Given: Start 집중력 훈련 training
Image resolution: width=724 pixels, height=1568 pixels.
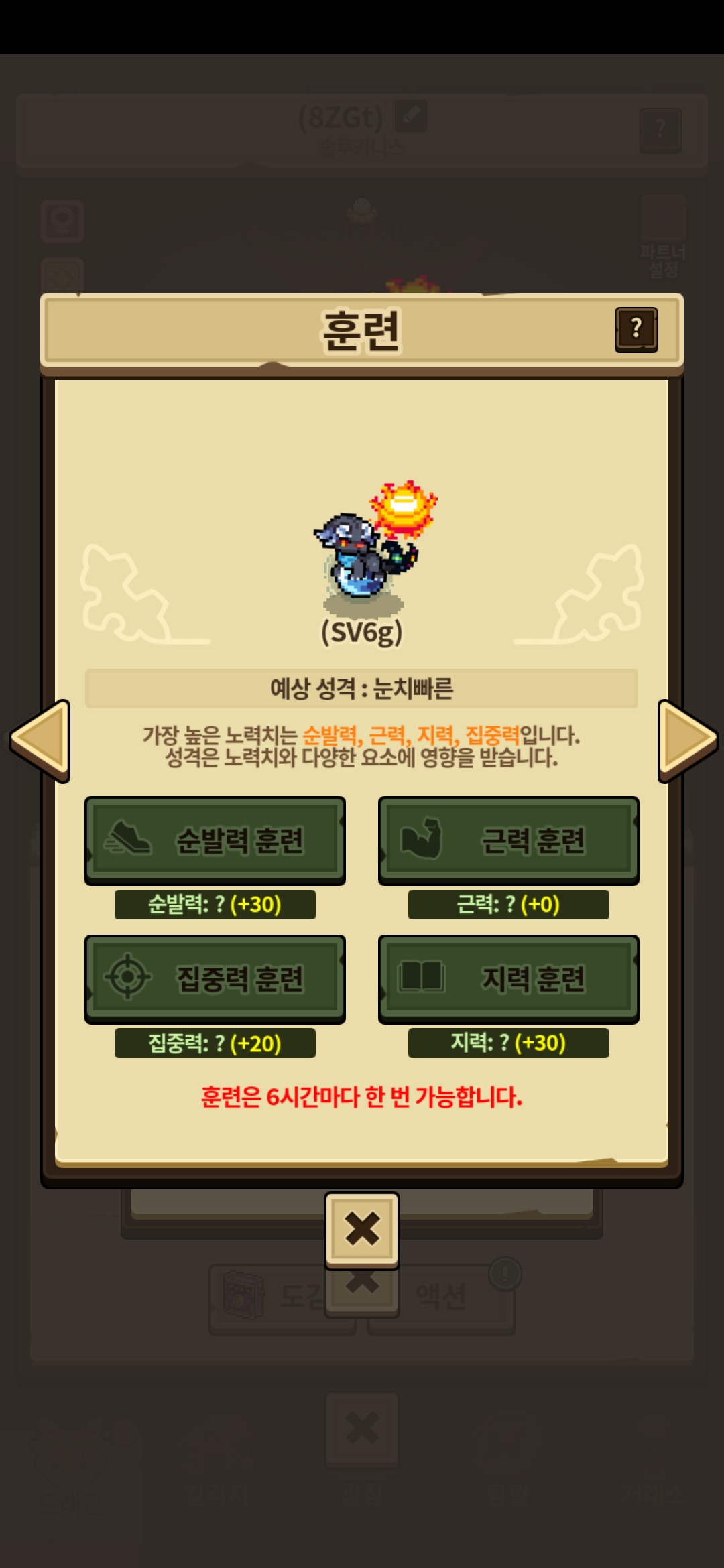Looking at the screenshot, I should click(x=215, y=979).
